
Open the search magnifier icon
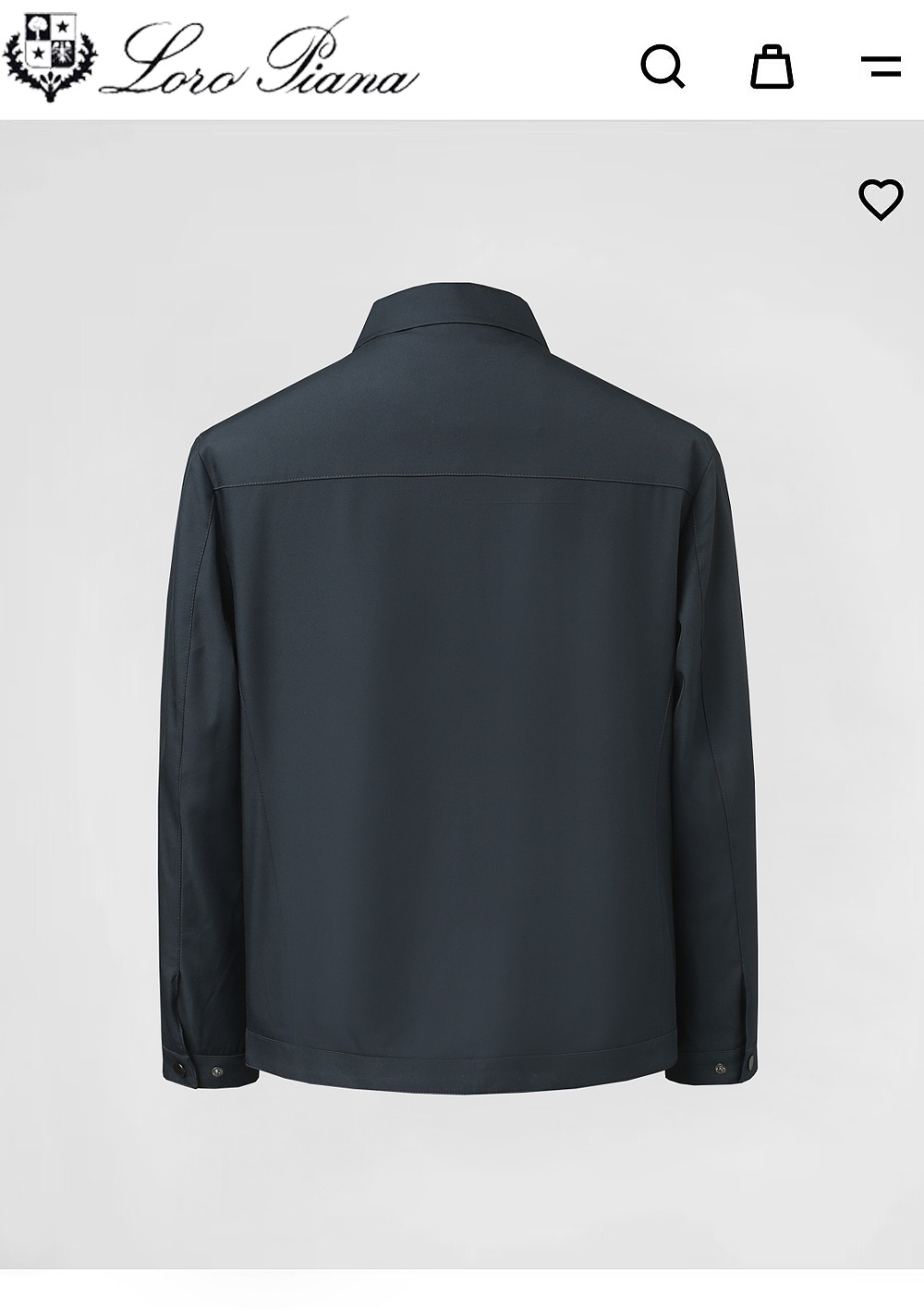(663, 66)
